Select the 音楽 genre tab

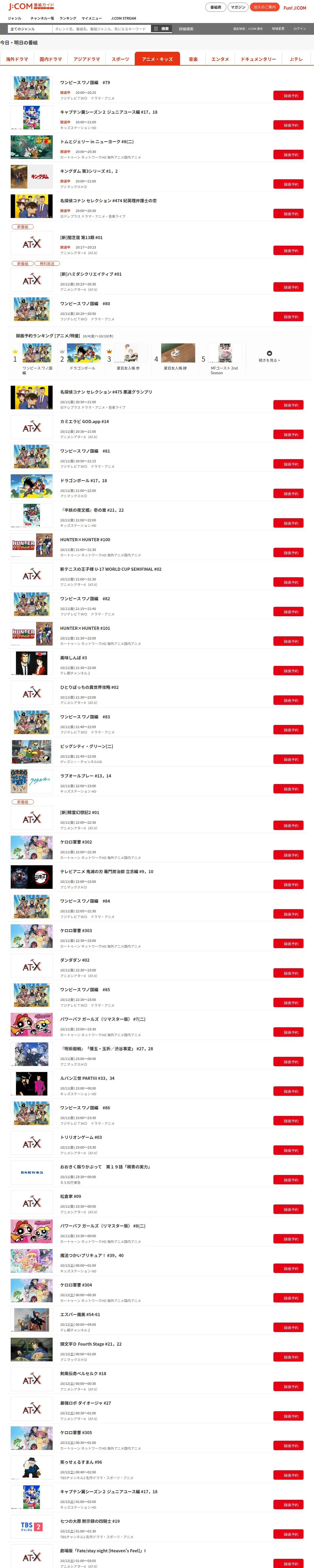point(193,59)
